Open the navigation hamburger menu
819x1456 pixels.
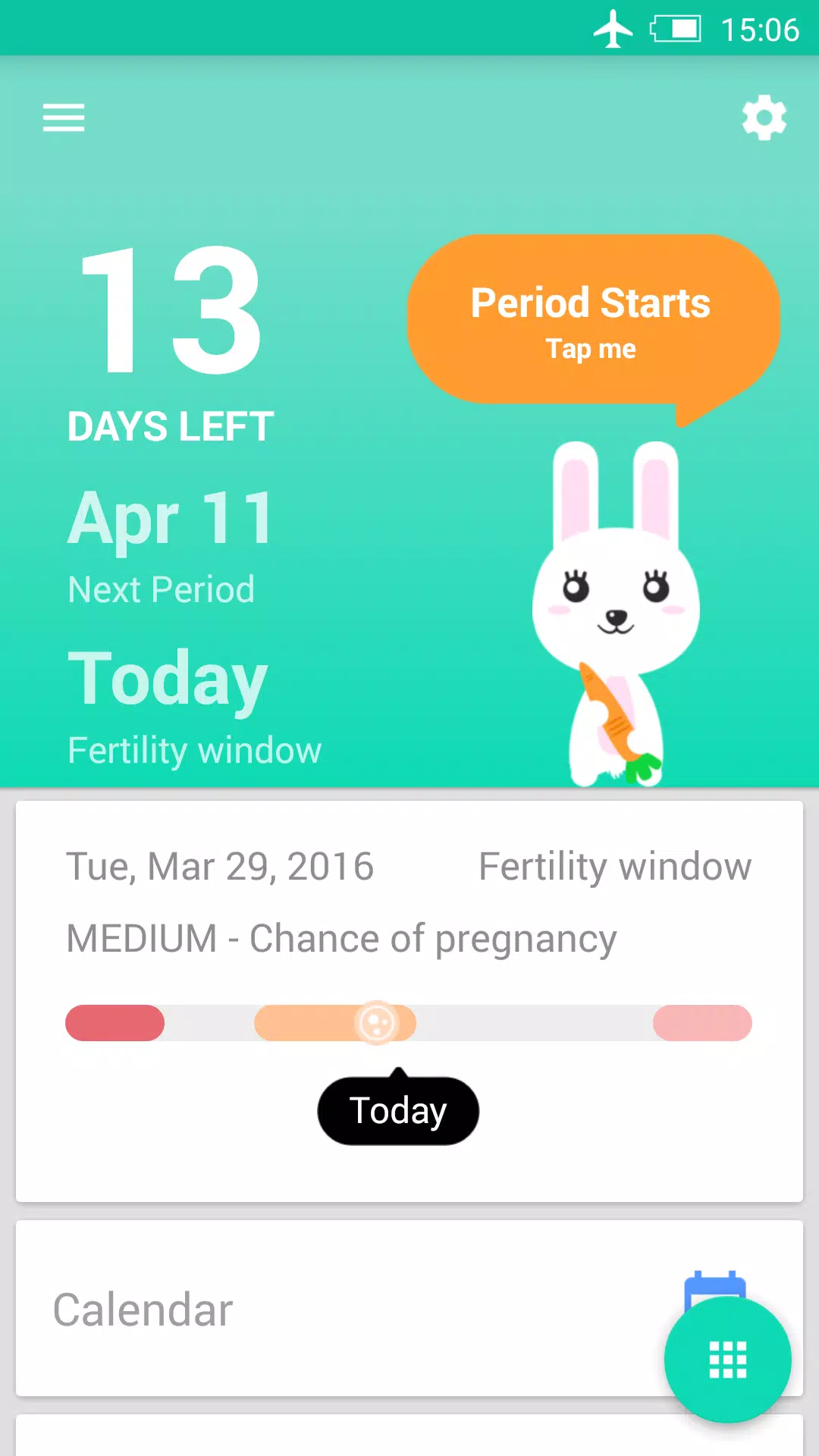pos(64,118)
